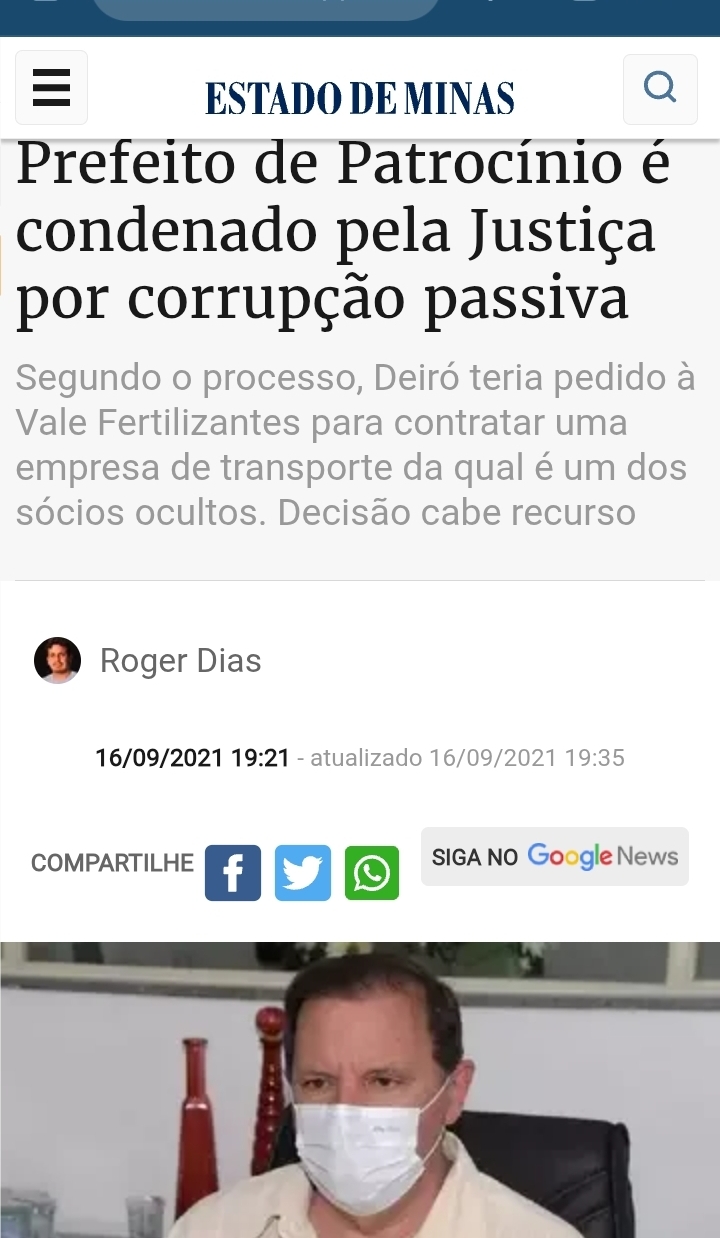The height and width of the screenshot is (1238, 720).
Task: Go to Estado de Minas homepage
Action: (360, 98)
